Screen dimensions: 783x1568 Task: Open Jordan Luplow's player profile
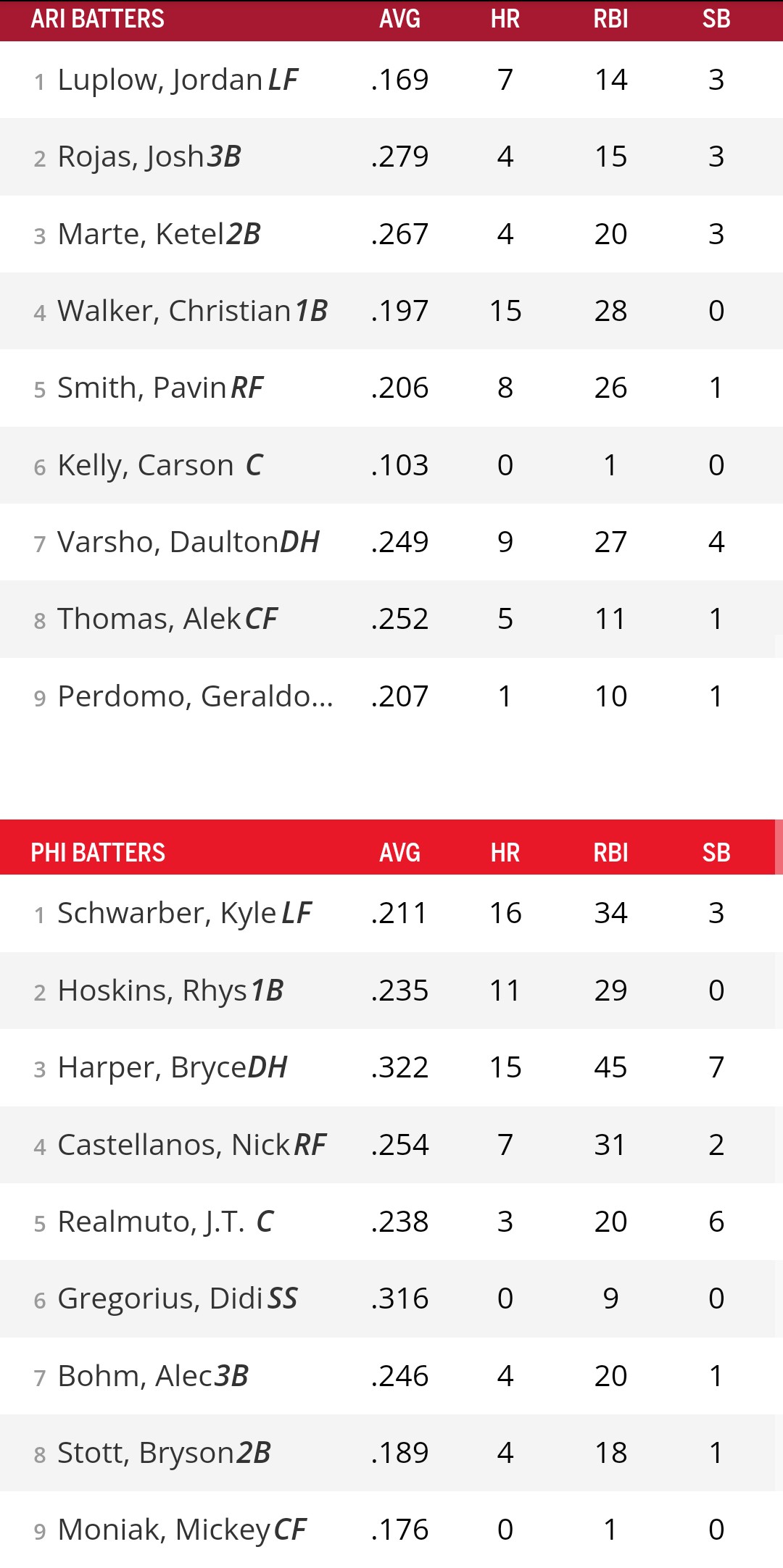[159, 80]
